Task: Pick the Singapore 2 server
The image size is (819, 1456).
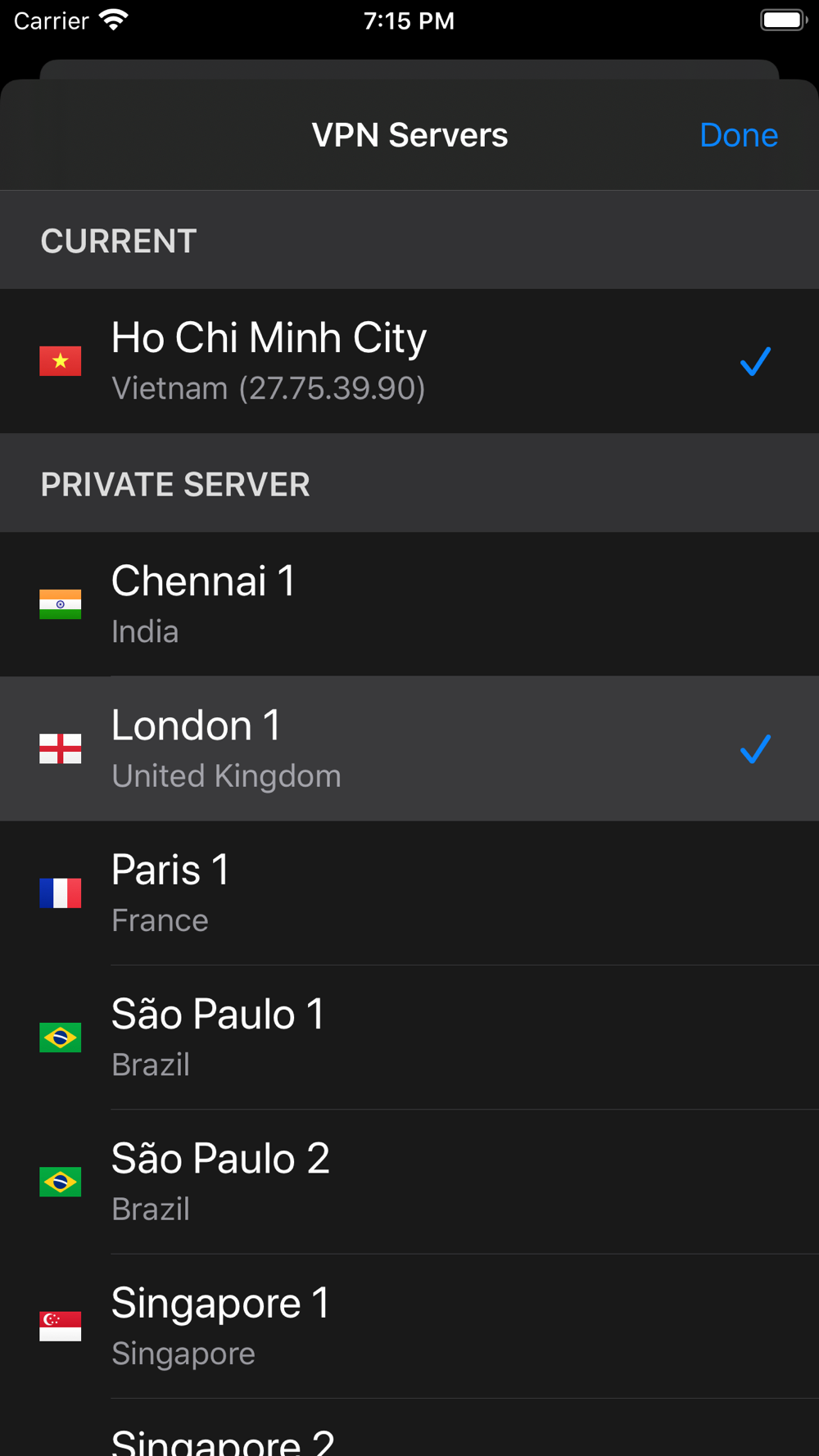Action: (409, 1428)
